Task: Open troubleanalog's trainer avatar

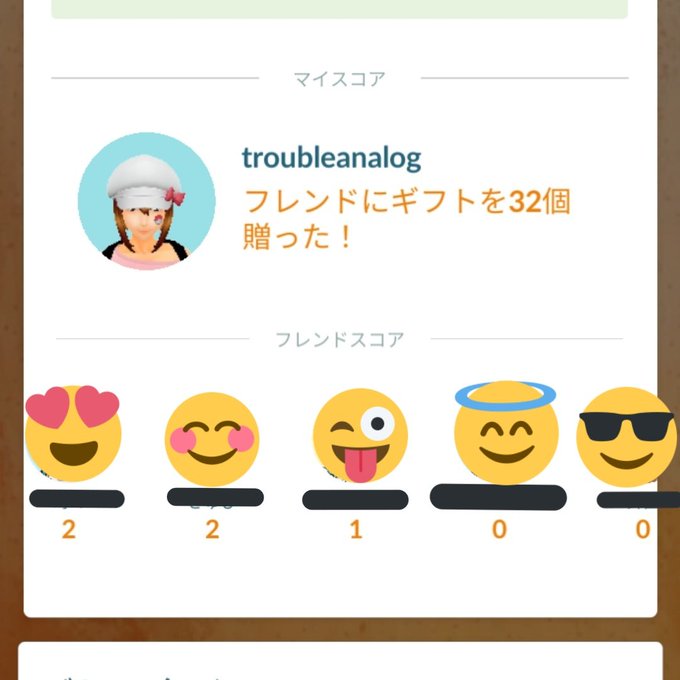Action: (x=146, y=199)
